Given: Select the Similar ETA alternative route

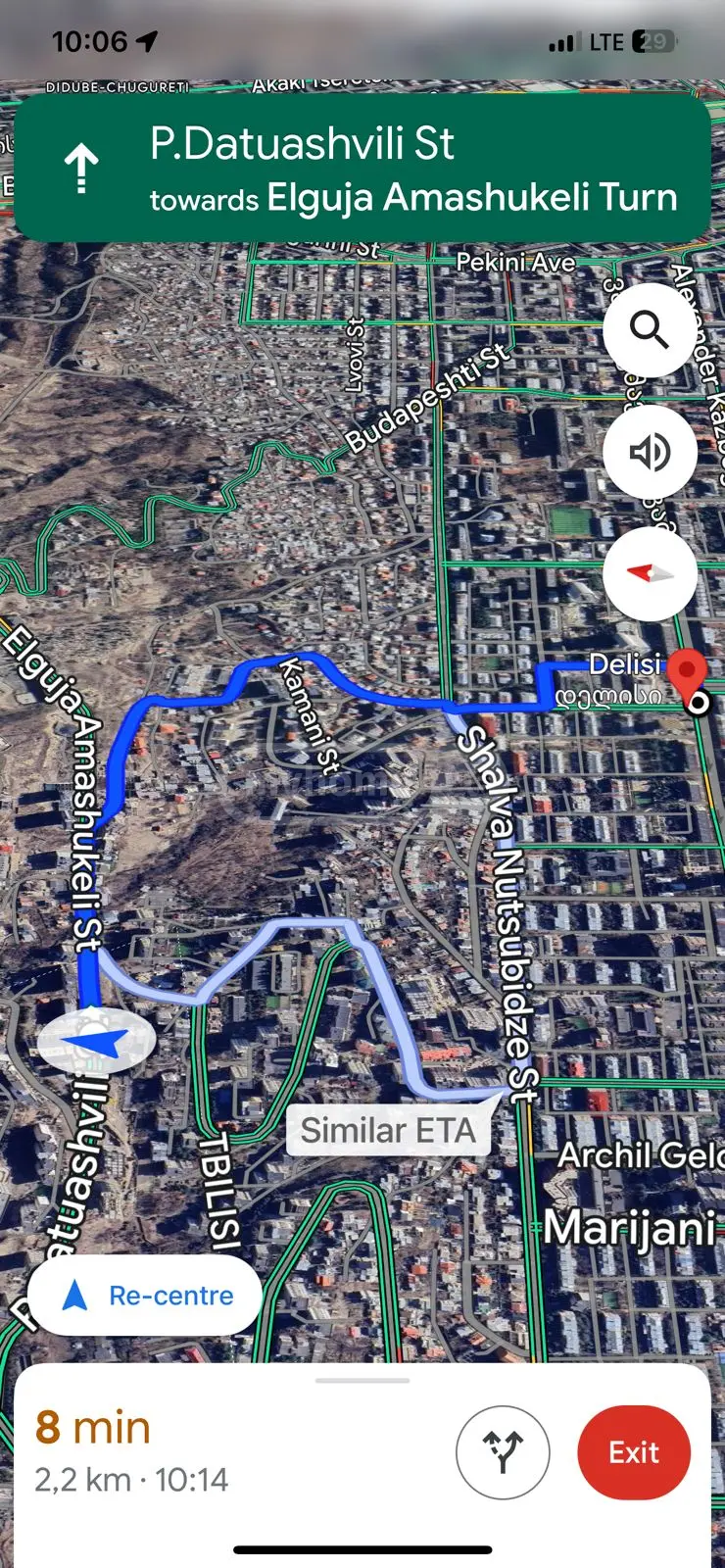Looking at the screenshot, I should (388, 1130).
